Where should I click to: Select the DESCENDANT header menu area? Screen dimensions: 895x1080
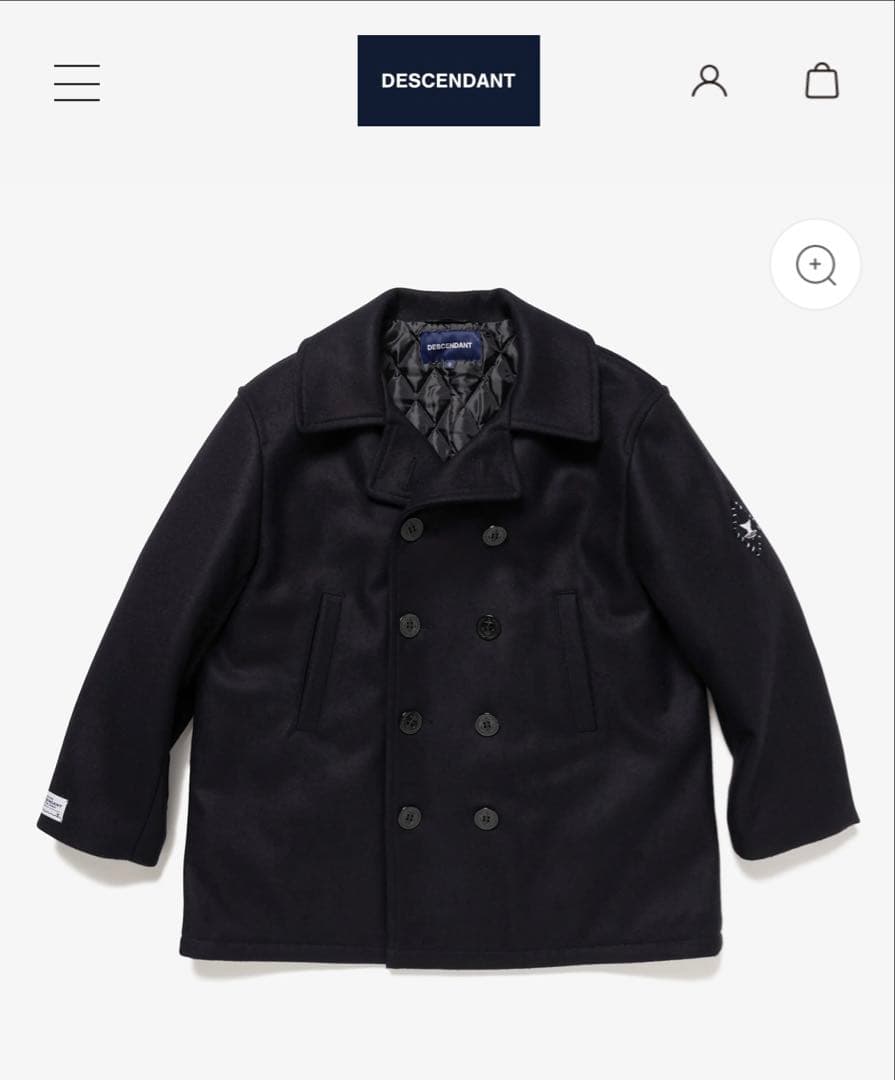click(x=448, y=80)
